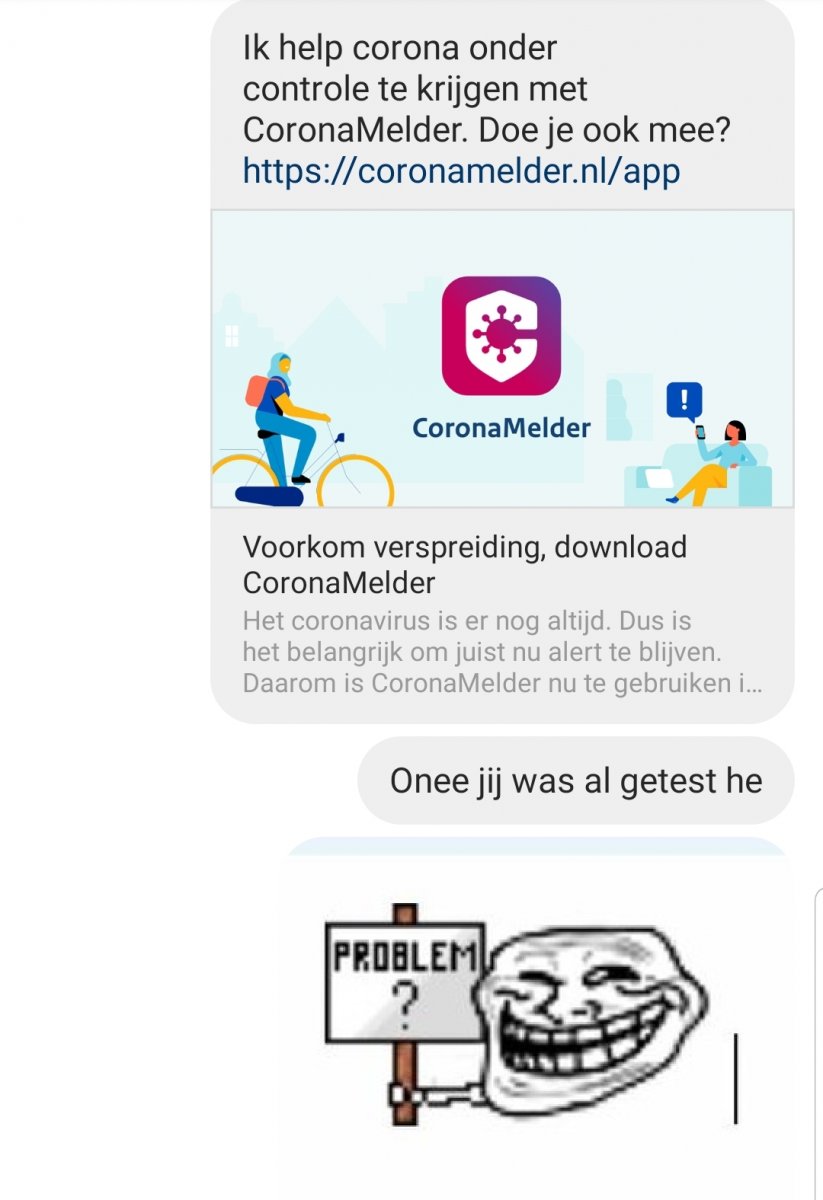Open the coronamelder.nl/app link
823x1200 pixels.
pos(461,171)
